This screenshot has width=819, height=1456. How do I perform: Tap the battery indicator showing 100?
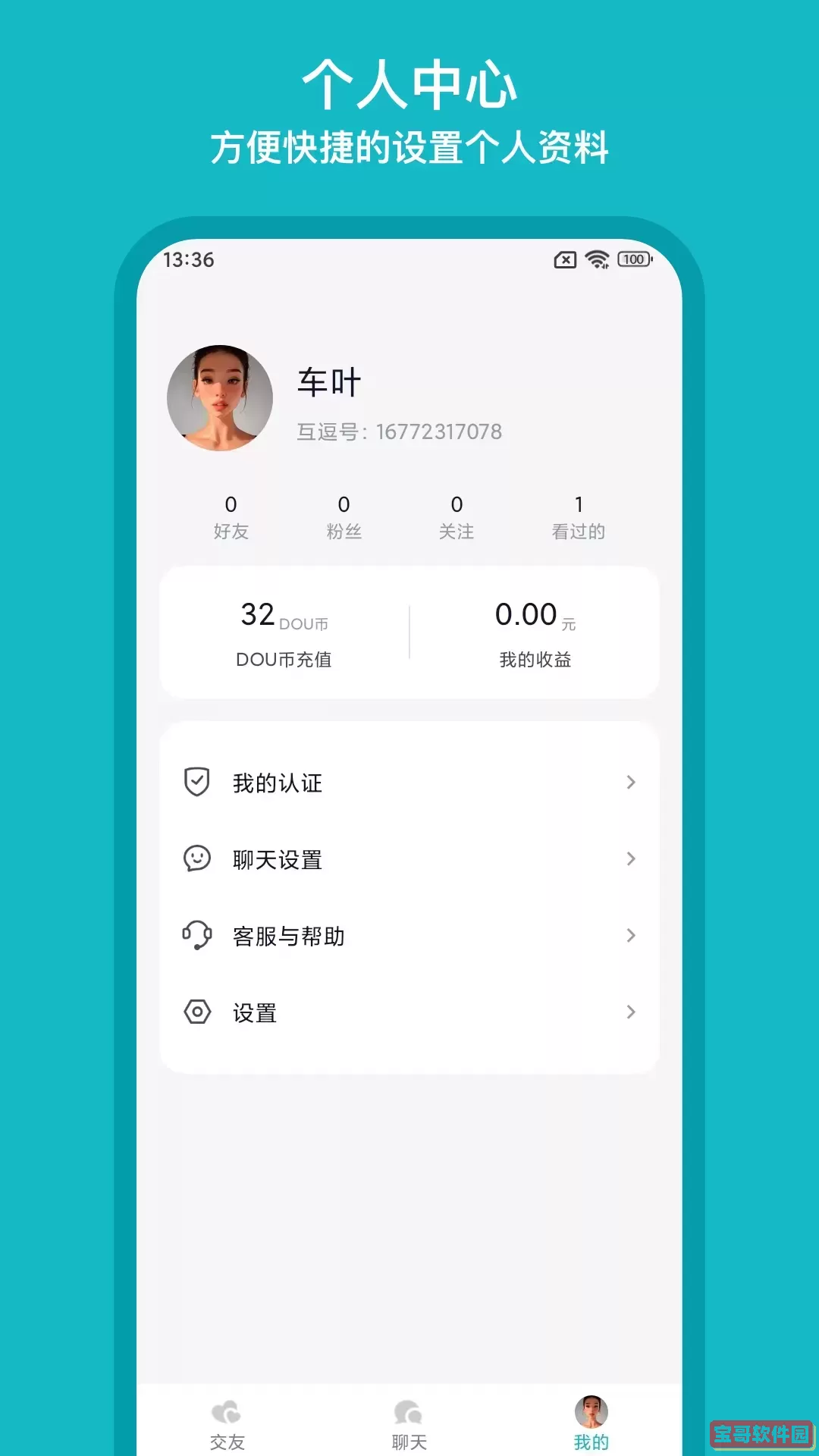[x=634, y=259]
